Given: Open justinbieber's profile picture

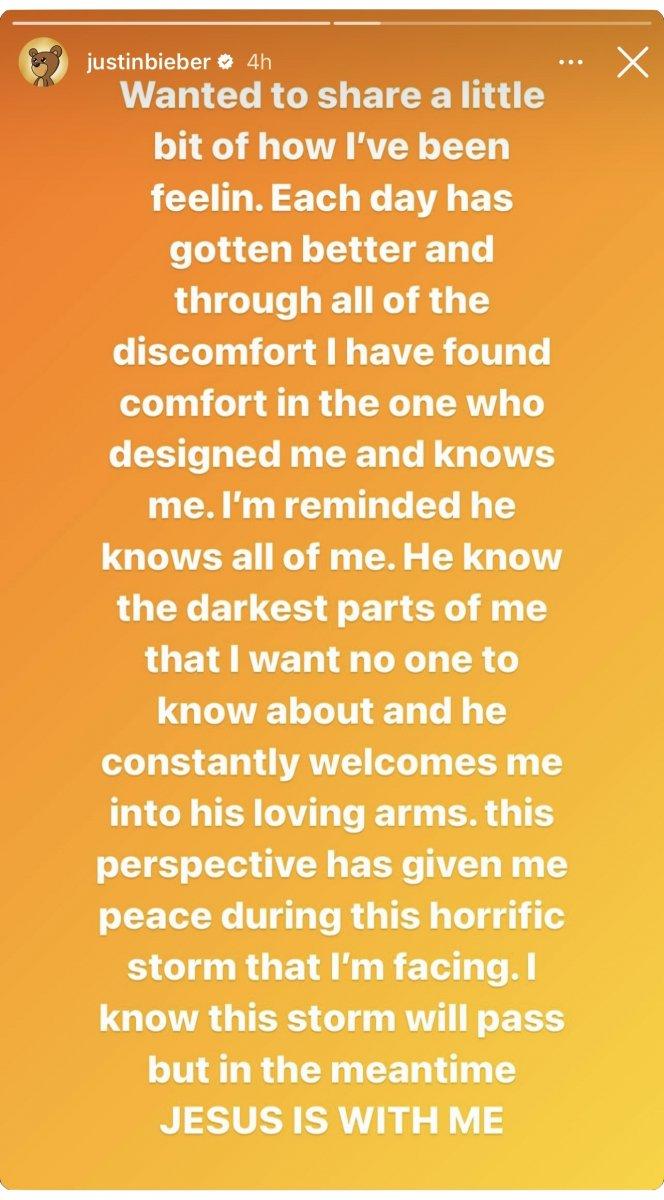Looking at the screenshot, I should (x=42, y=63).
